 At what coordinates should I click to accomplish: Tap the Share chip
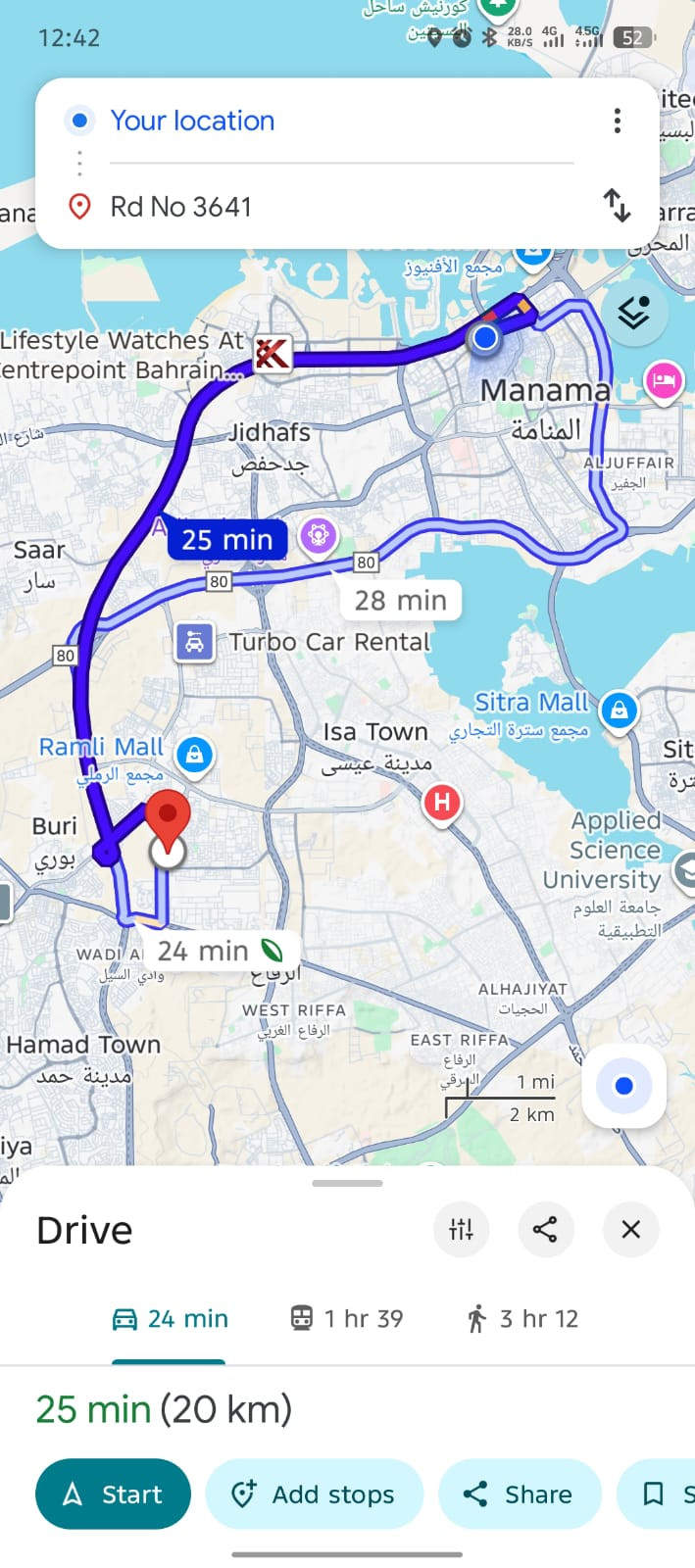519,1494
